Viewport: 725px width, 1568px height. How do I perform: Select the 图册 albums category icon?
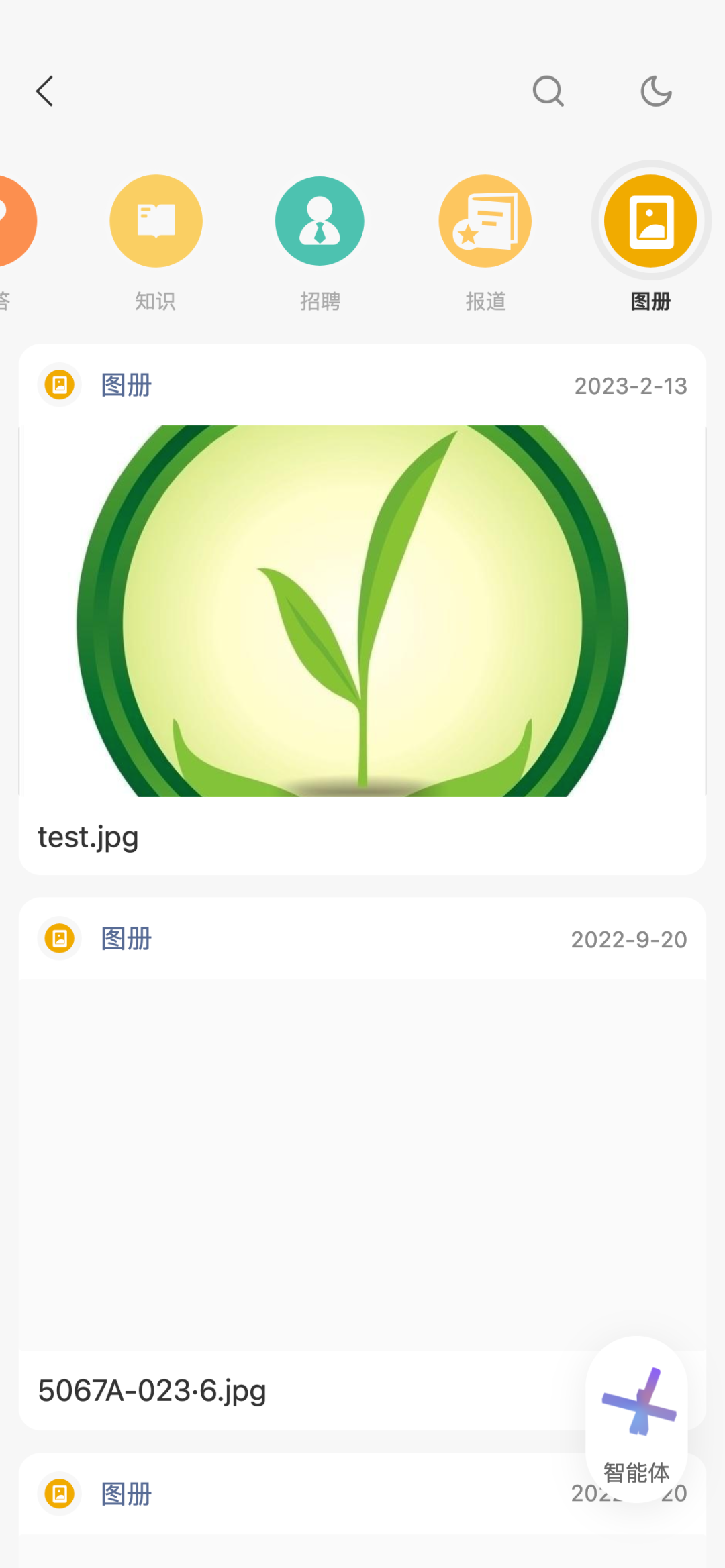click(648, 221)
